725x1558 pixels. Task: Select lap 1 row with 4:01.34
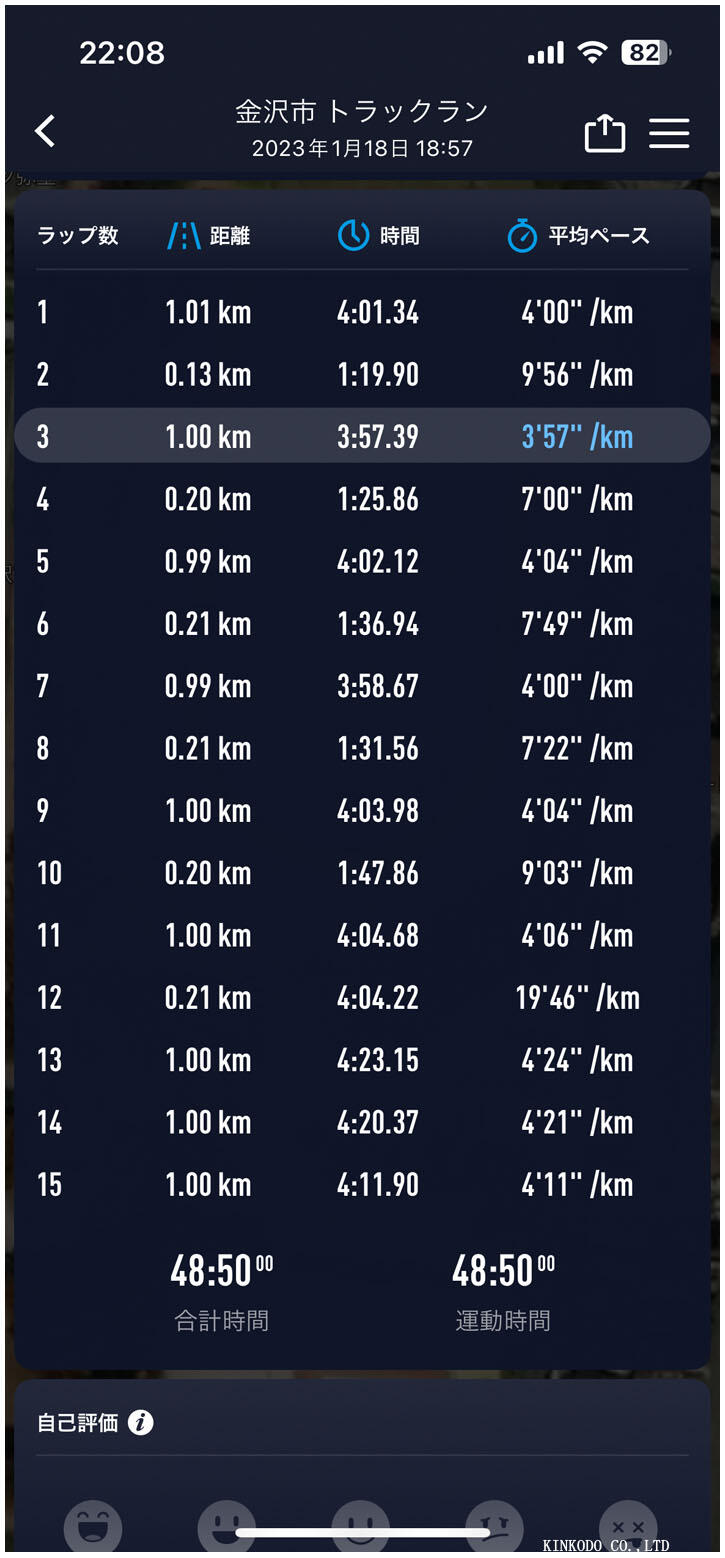pos(362,313)
